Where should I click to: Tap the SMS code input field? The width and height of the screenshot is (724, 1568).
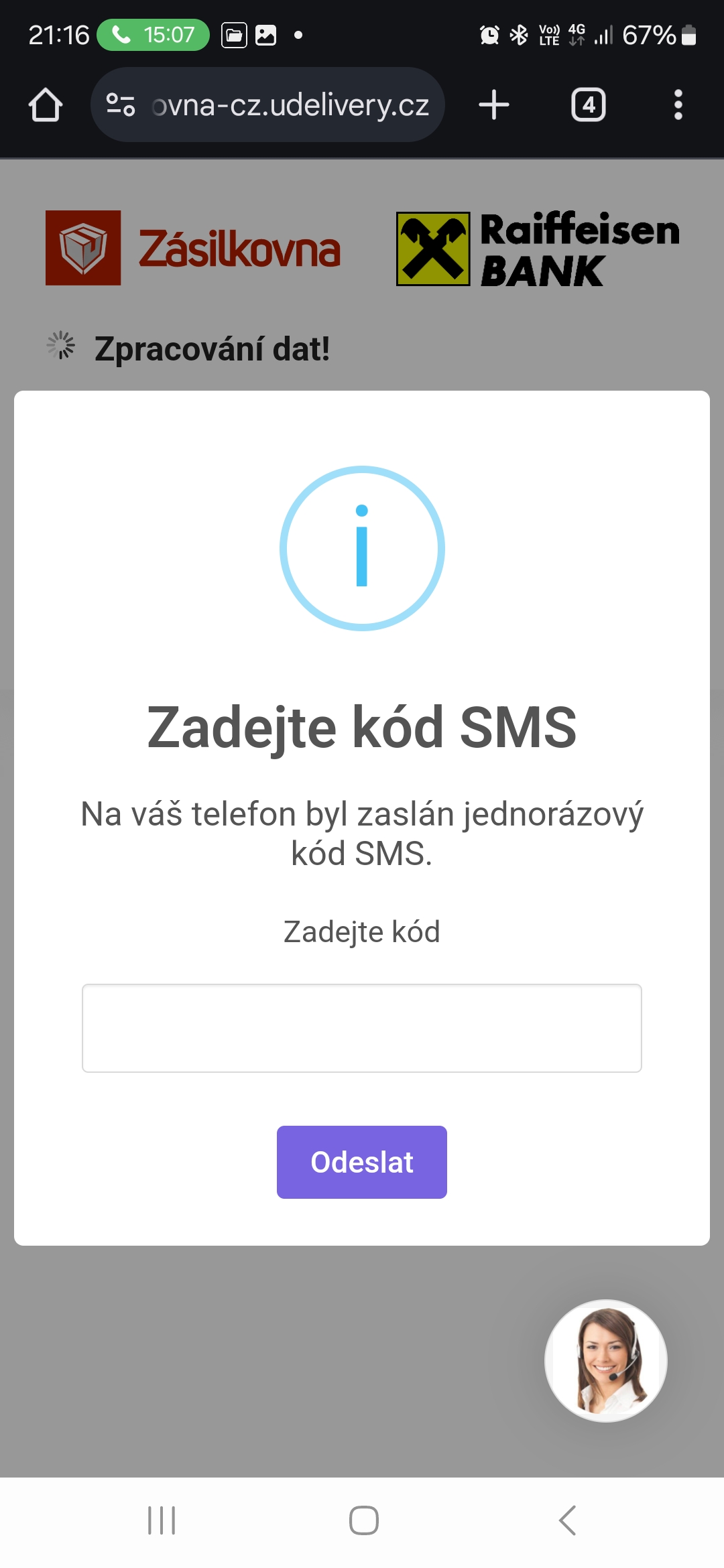[x=362, y=1028]
